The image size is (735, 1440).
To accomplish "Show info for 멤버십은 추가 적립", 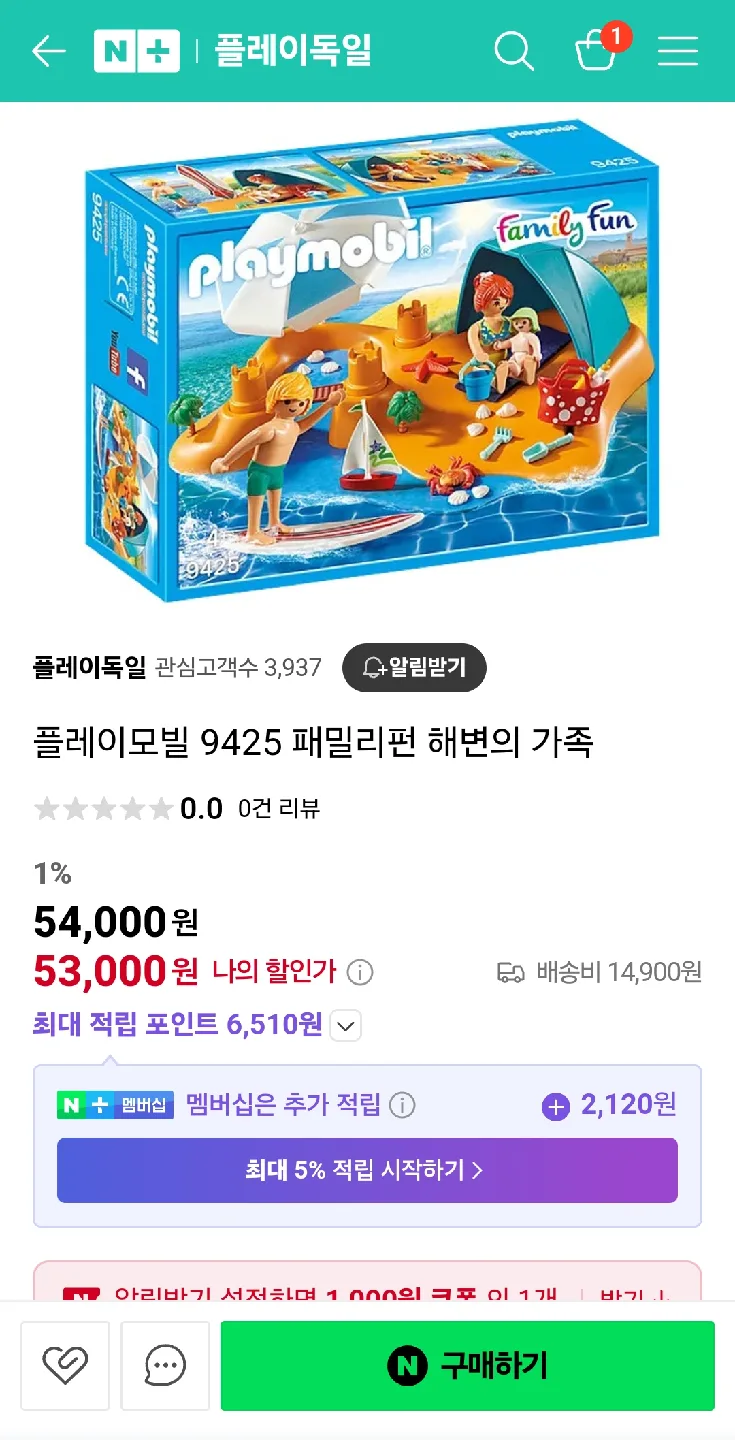I will (402, 1105).
